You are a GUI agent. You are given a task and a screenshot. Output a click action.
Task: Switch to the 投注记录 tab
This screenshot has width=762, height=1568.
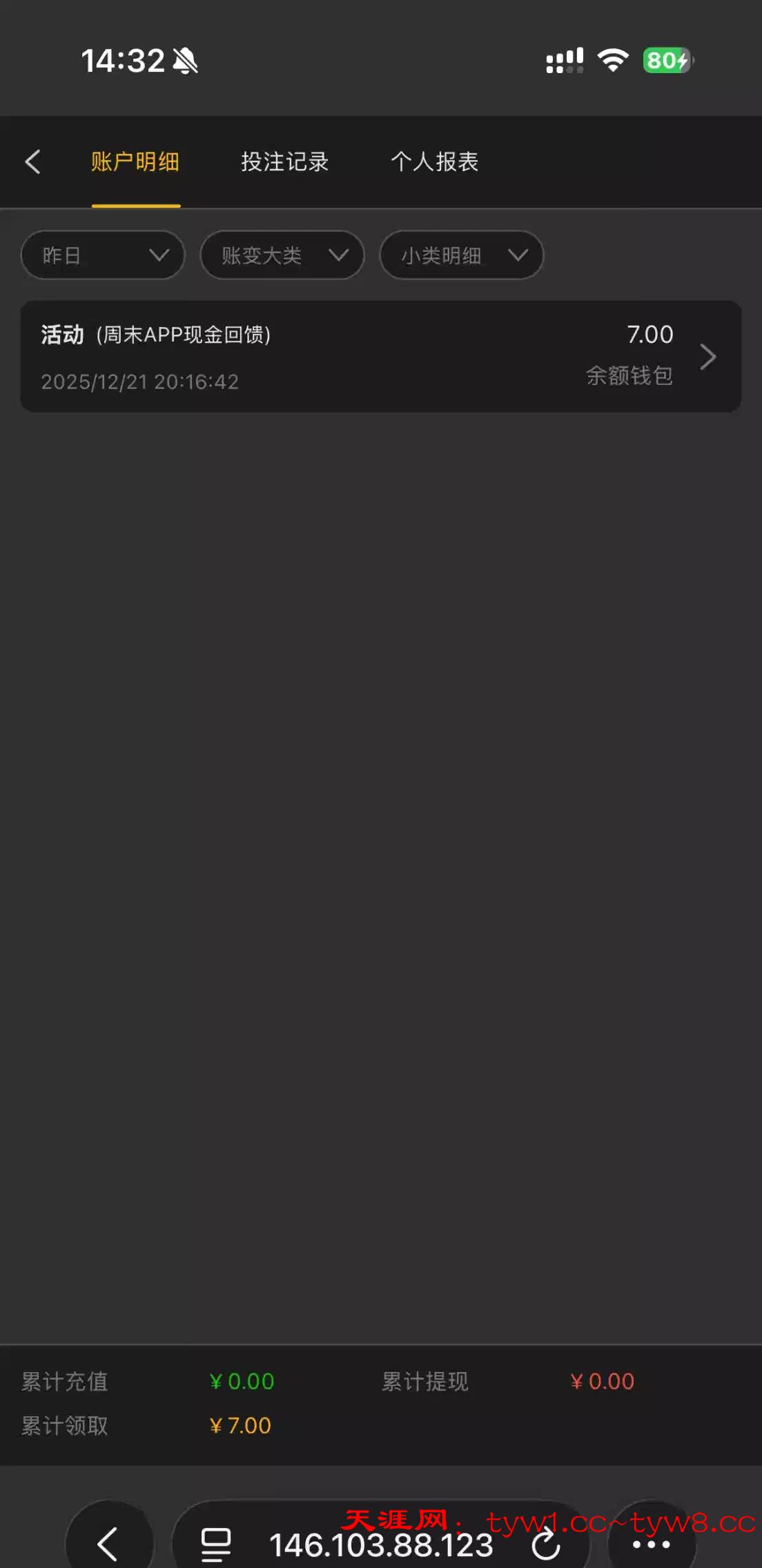pos(284,162)
